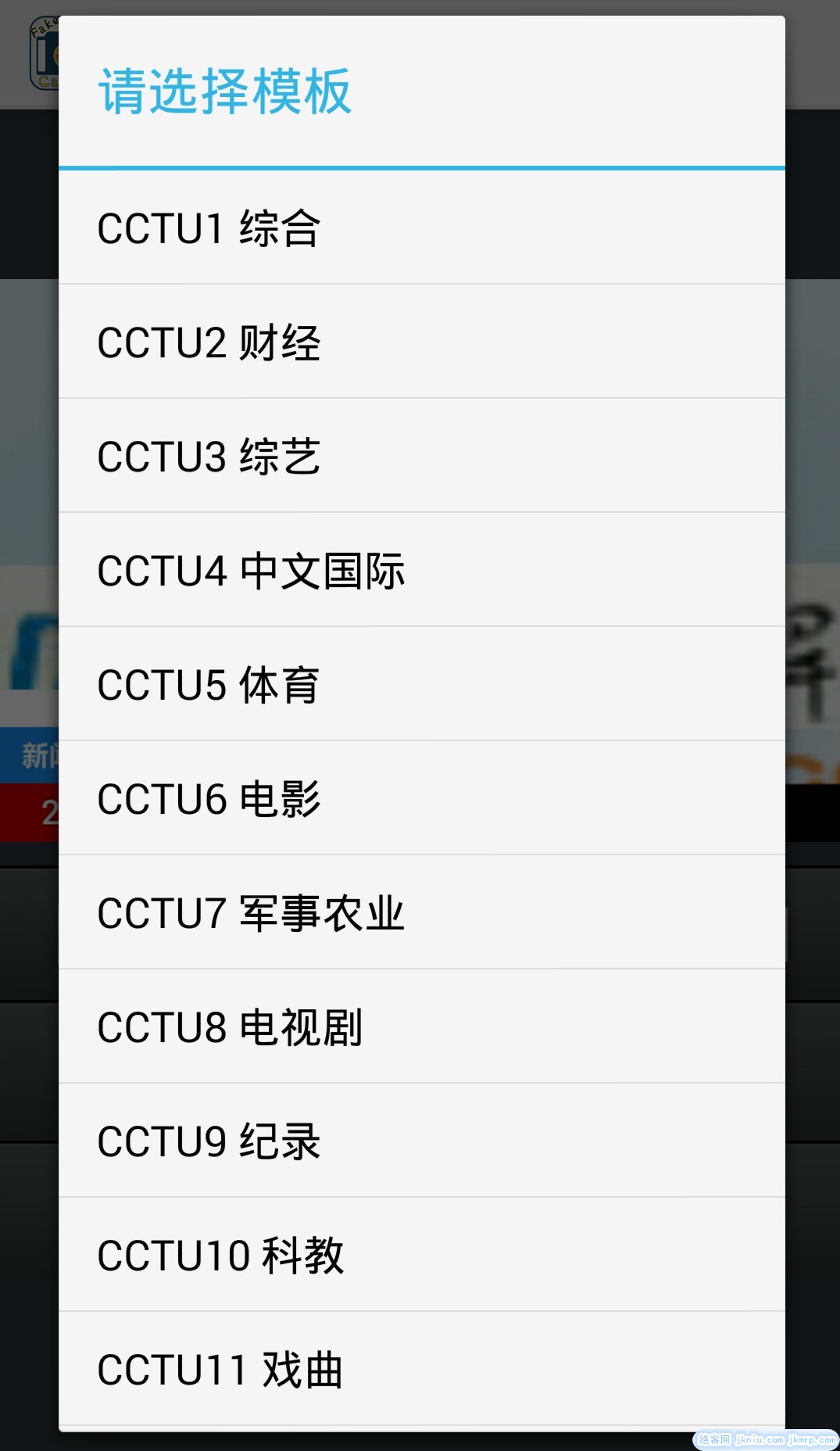This screenshot has width=840, height=1451.
Task: Tap the CCTU11 戏曲 template
Action: 422,1370
